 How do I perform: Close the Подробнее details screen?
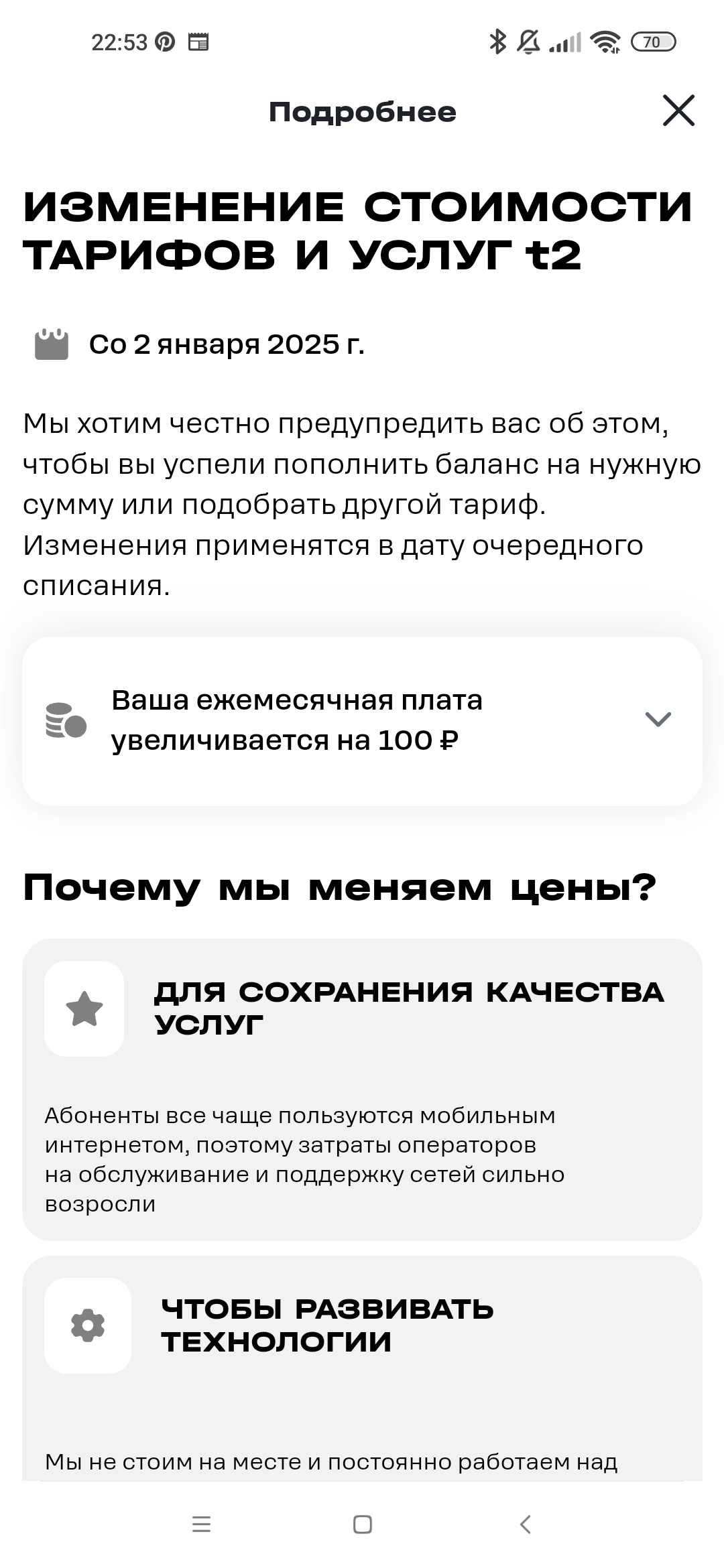(678, 111)
